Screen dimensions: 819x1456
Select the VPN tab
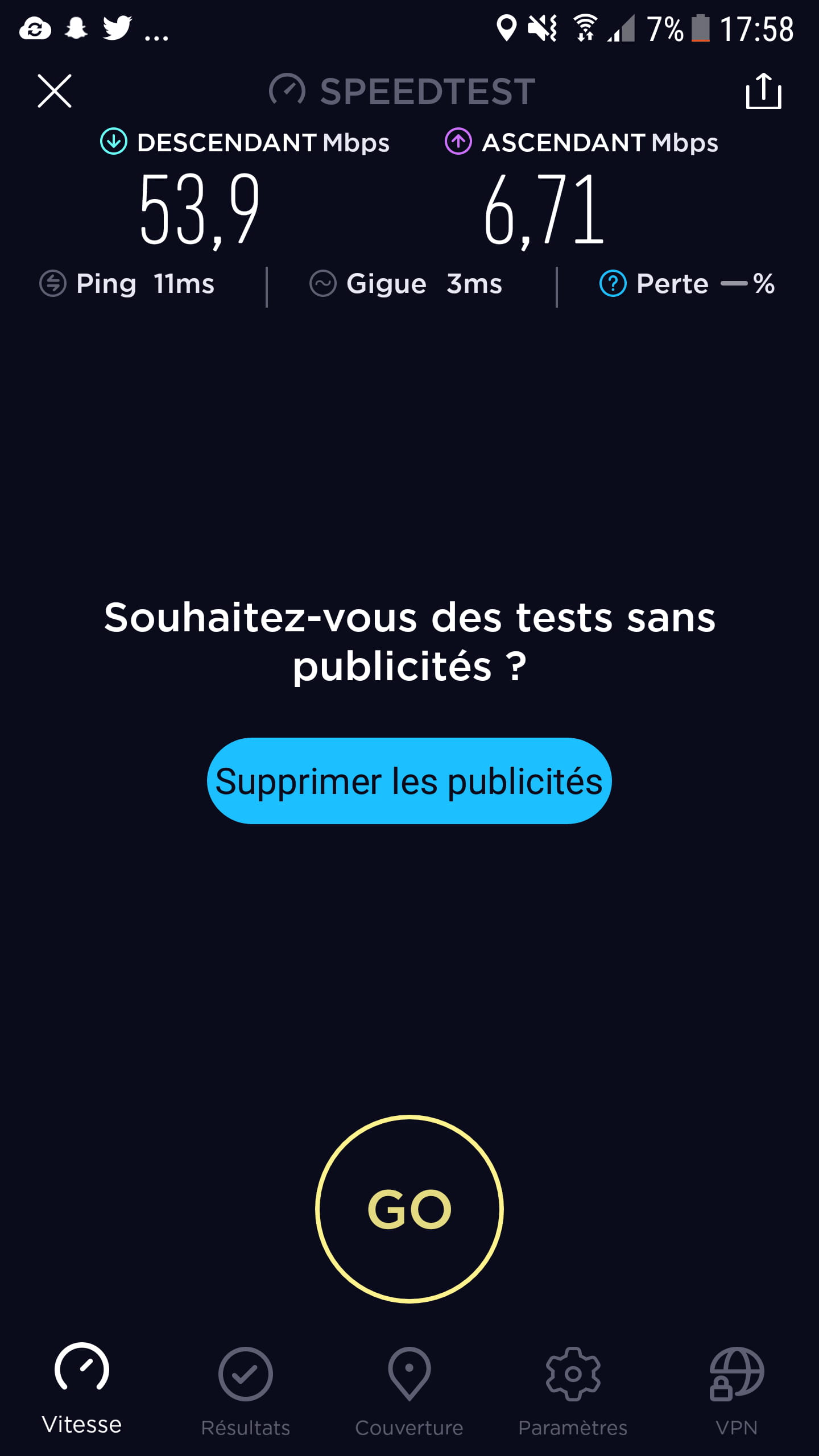pyautogui.click(x=737, y=1391)
